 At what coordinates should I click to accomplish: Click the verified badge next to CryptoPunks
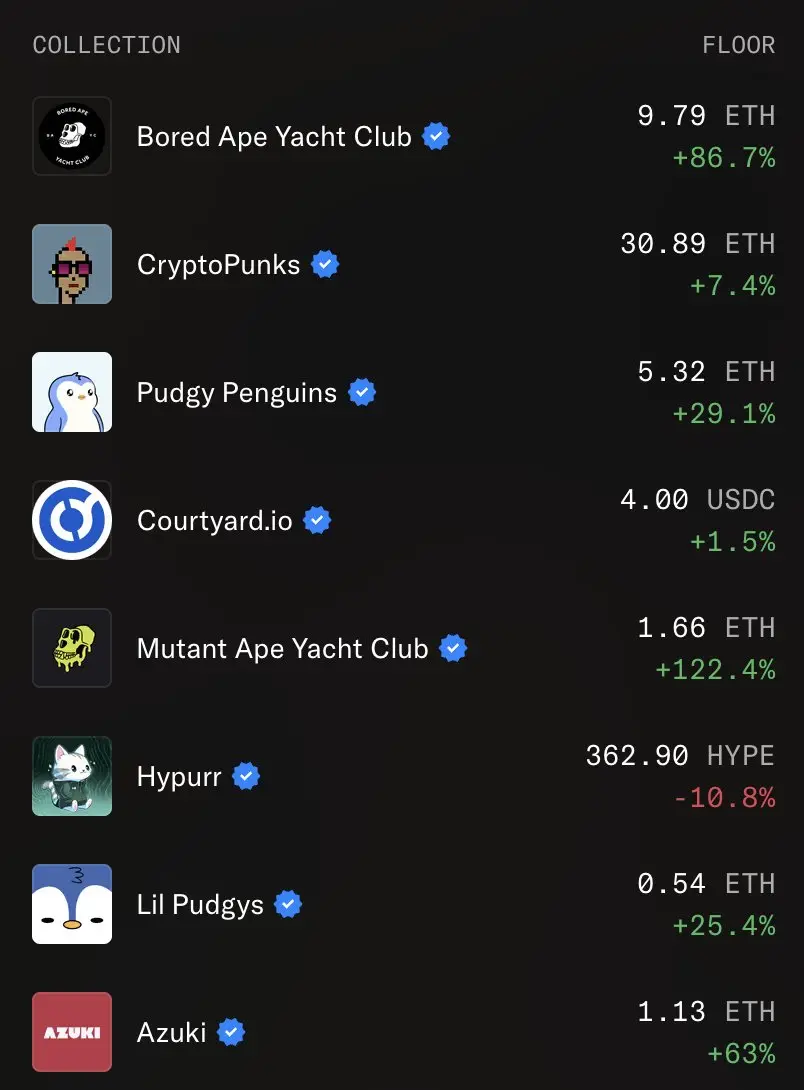pos(324,264)
